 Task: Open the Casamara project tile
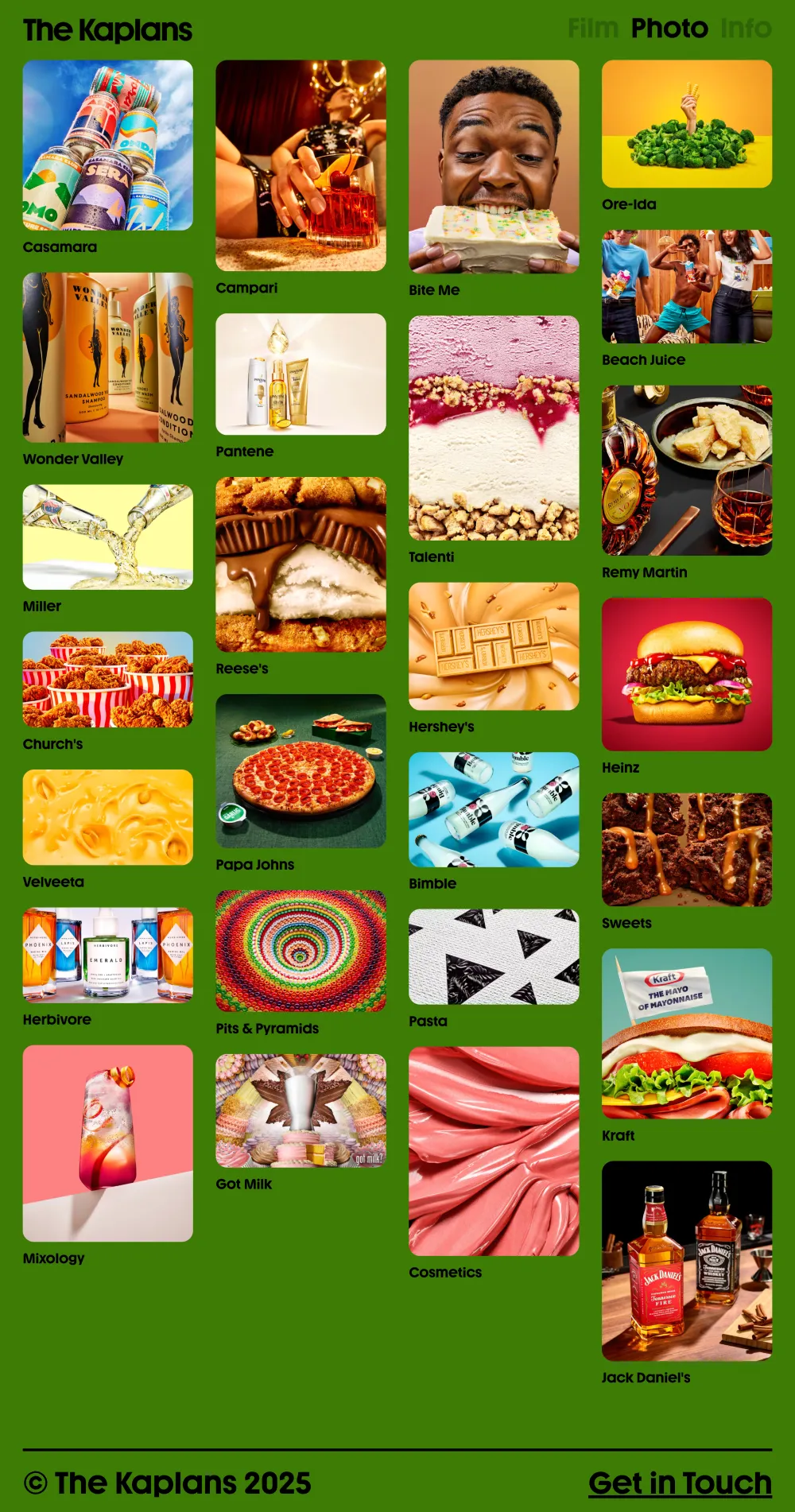pyautogui.click(x=107, y=145)
